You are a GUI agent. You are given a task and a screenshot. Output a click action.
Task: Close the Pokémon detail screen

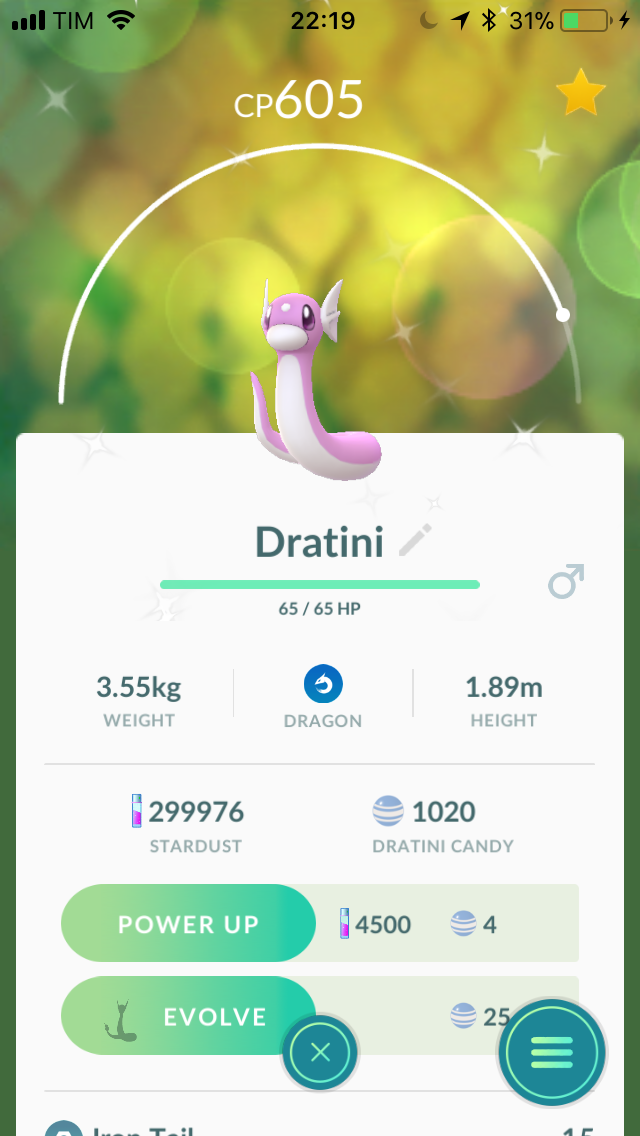[320, 1052]
